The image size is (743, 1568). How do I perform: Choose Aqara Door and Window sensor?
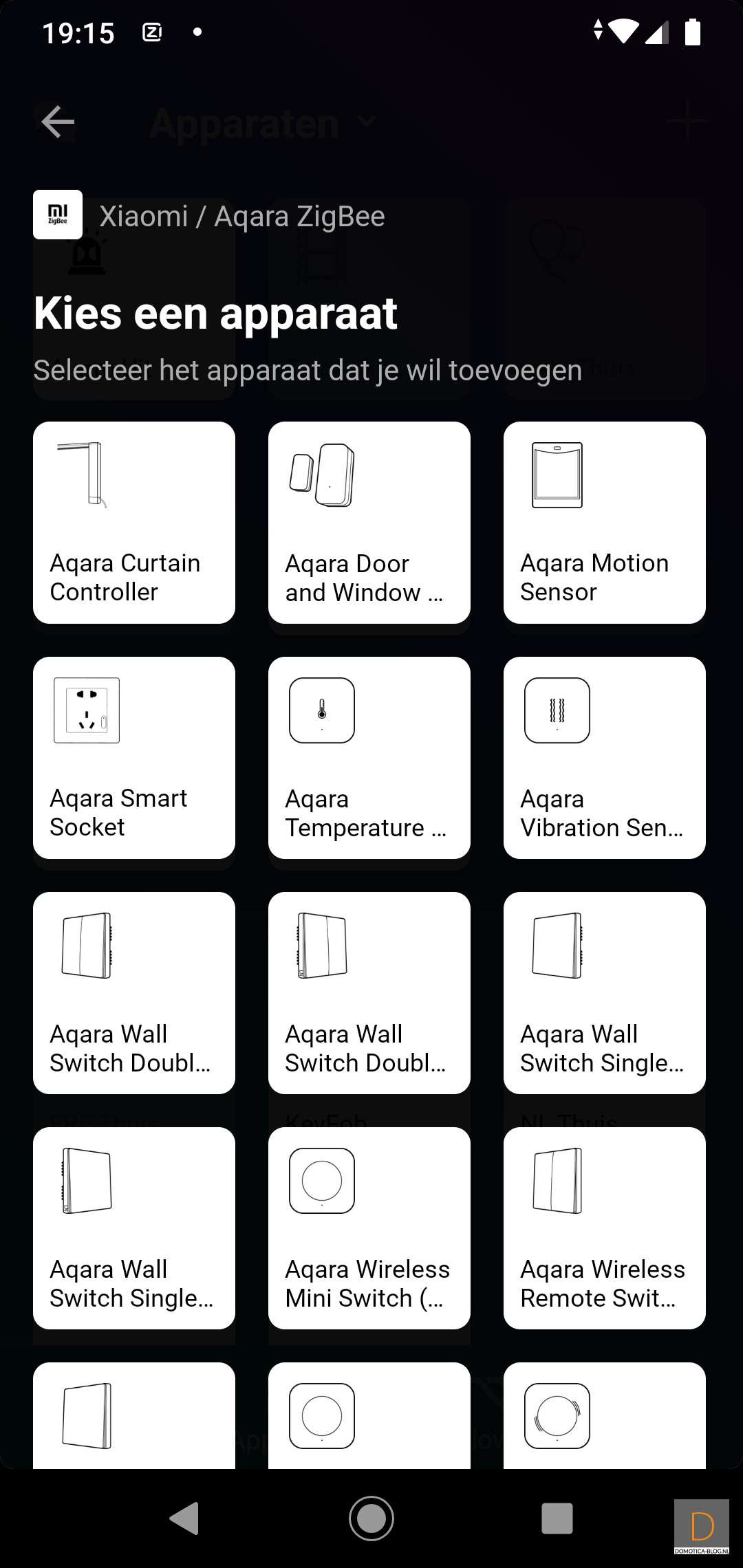click(369, 523)
